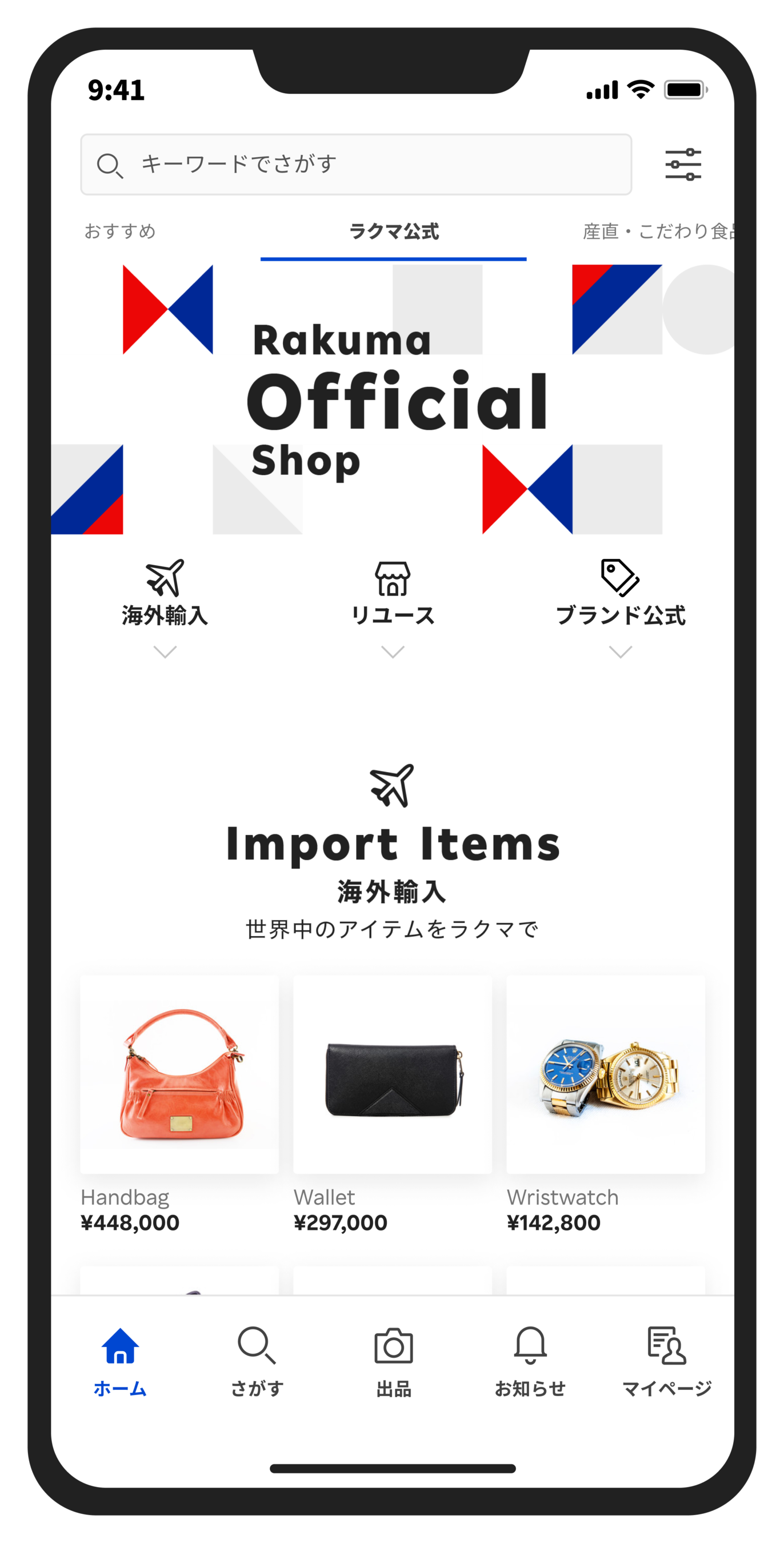784x1543 pixels.
Task: Open the filter settings icon
Action: [683, 164]
